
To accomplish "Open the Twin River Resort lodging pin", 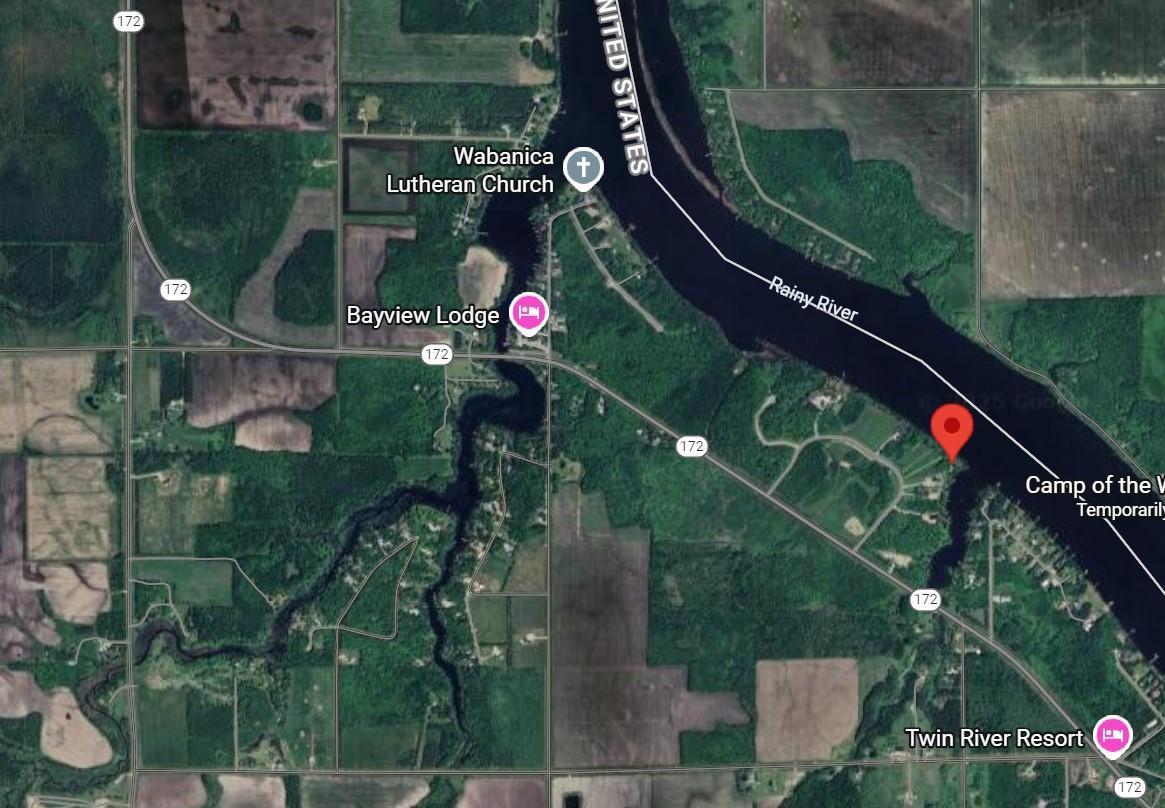I will [1111, 737].
